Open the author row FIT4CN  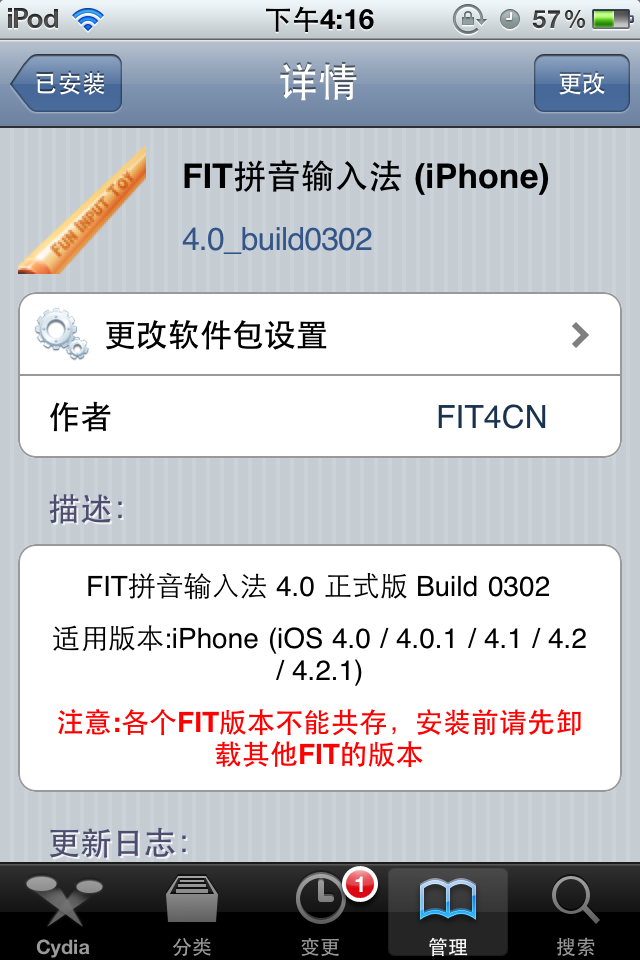[320, 416]
